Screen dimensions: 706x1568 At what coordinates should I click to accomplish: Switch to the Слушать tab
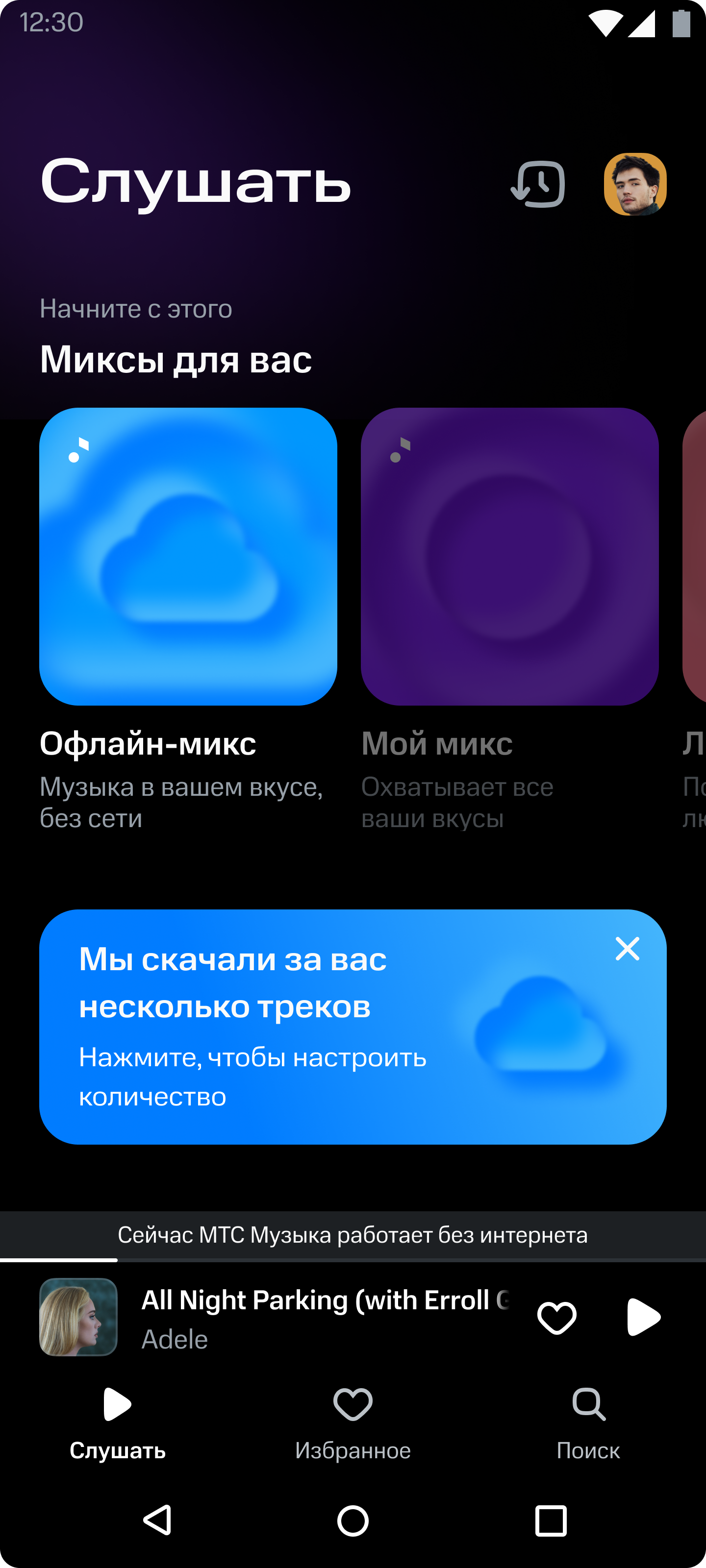[118, 1422]
